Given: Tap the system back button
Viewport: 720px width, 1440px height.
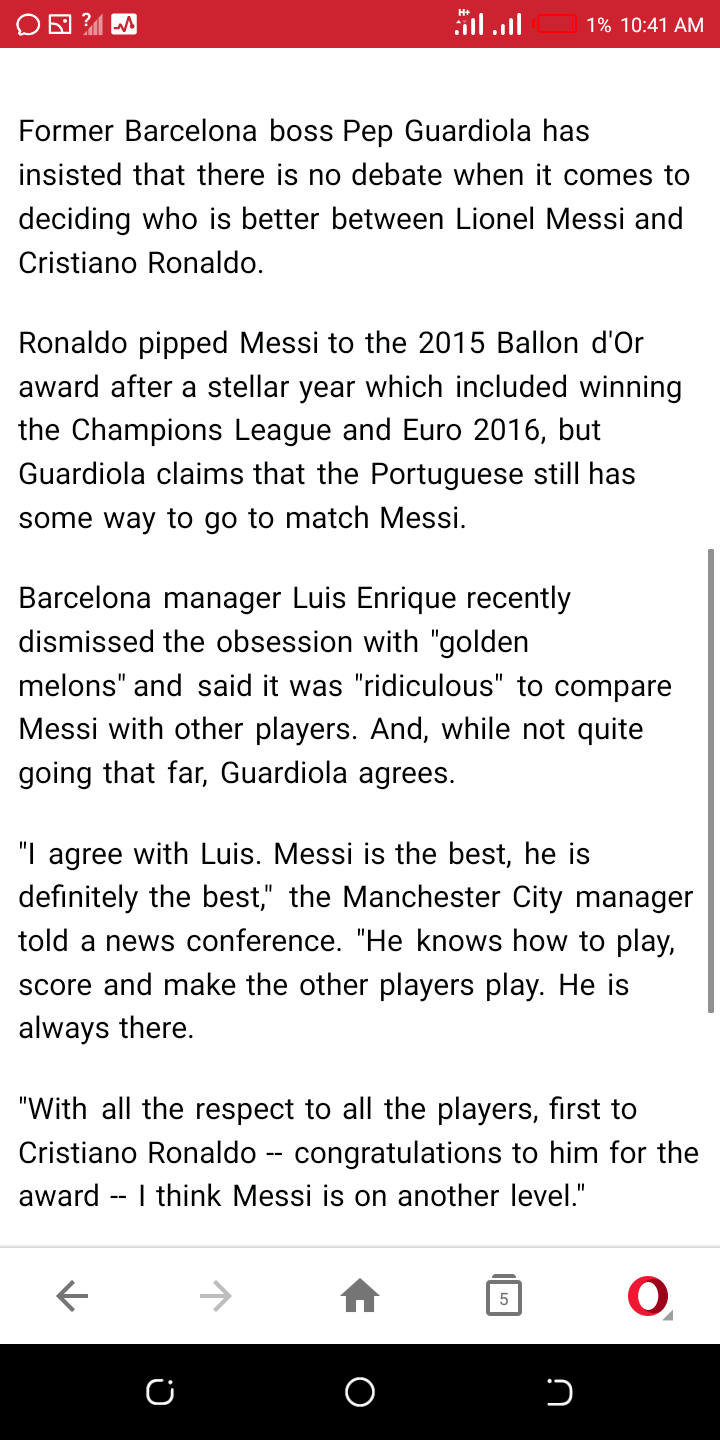Looking at the screenshot, I should [560, 1392].
